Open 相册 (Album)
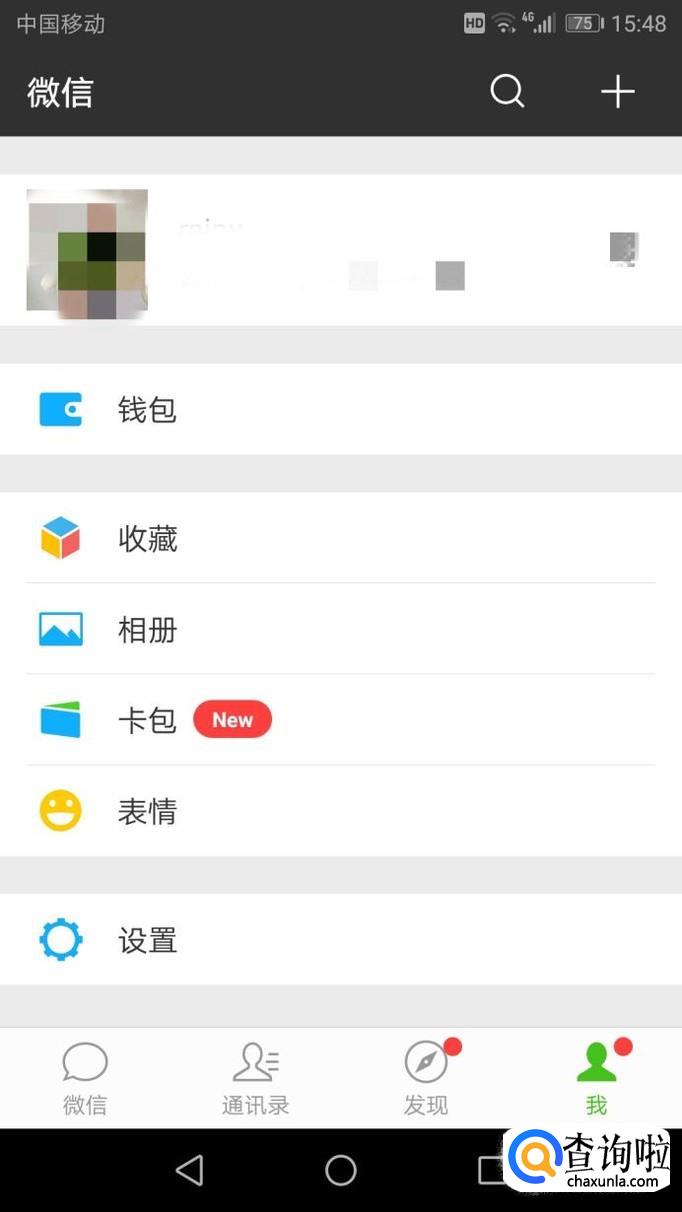Image resolution: width=682 pixels, height=1212 pixels. click(x=340, y=630)
